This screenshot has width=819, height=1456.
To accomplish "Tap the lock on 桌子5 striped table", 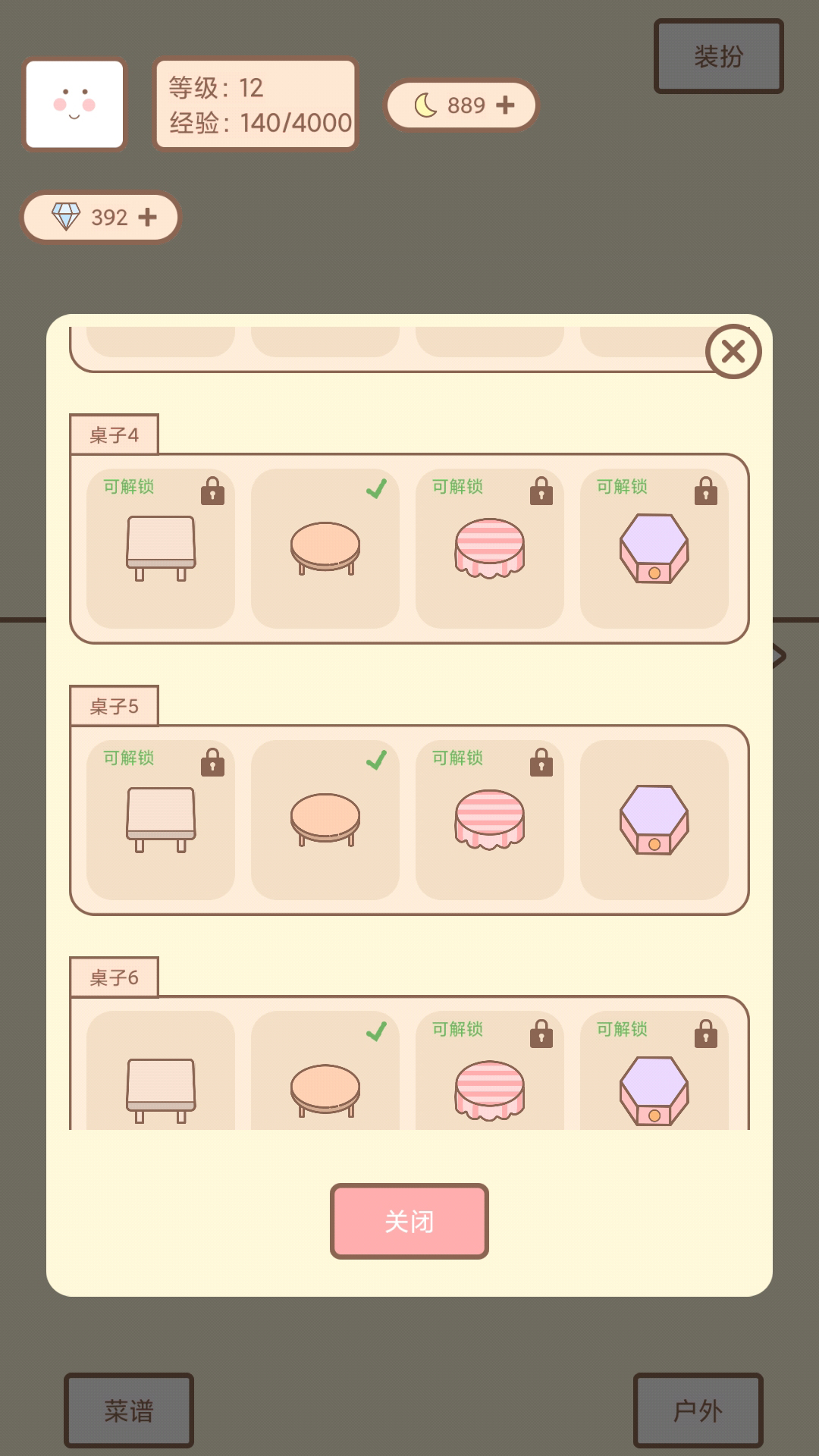I will 541,763.
